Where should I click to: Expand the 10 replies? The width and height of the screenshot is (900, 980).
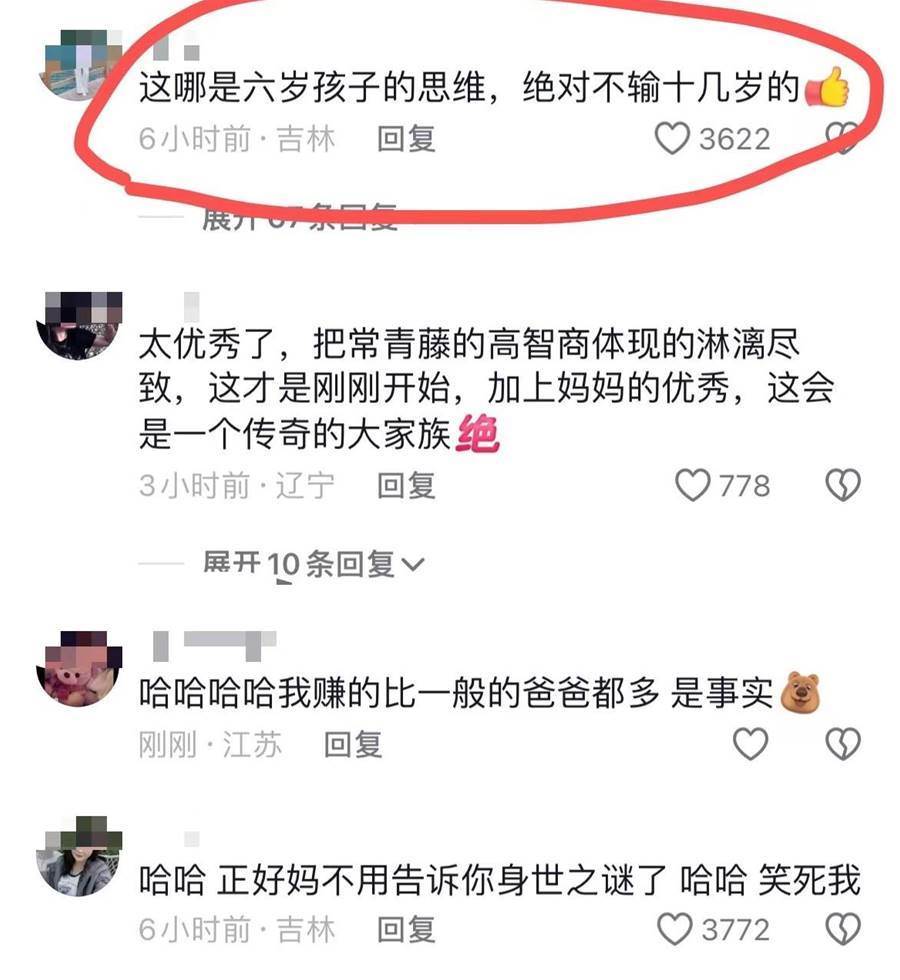(x=314, y=565)
